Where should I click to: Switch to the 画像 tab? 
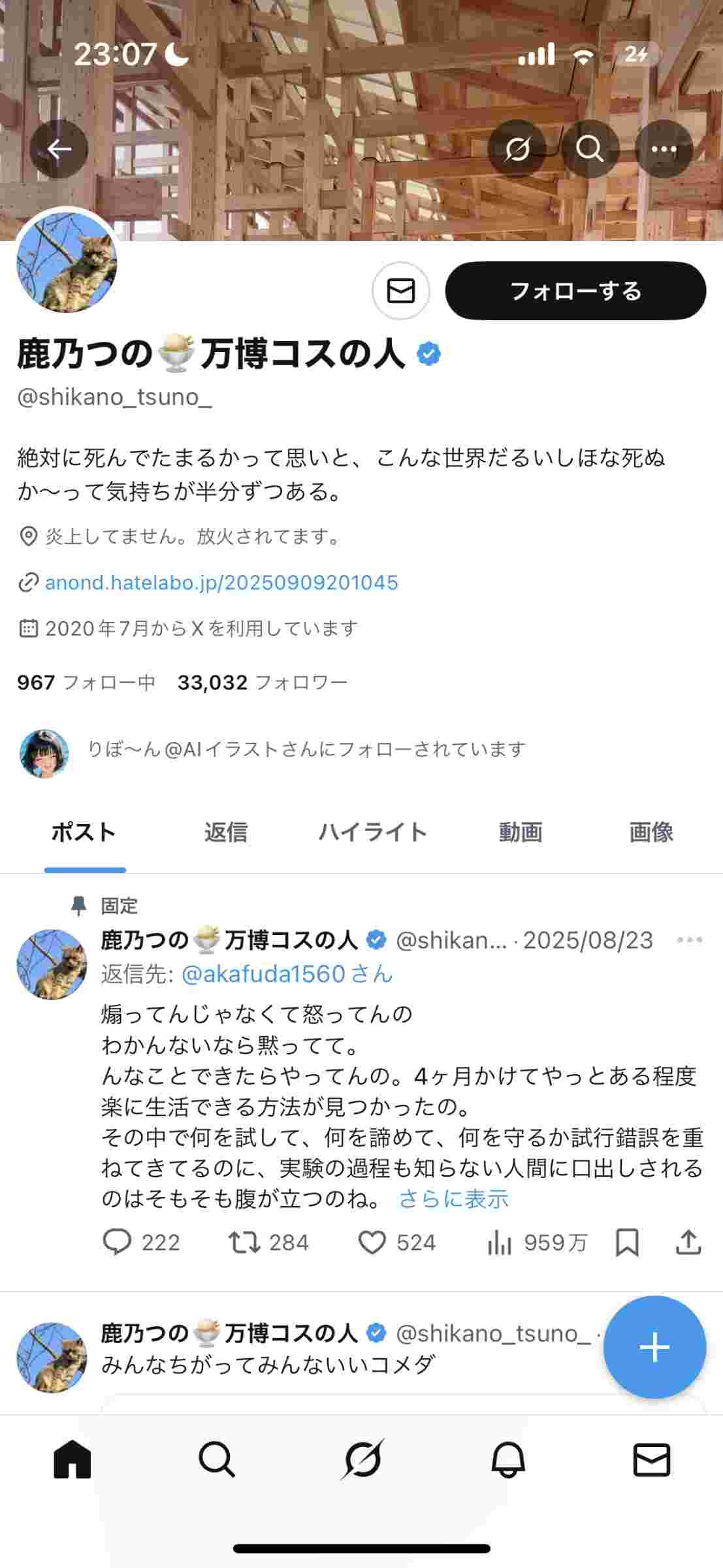click(651, 832)
